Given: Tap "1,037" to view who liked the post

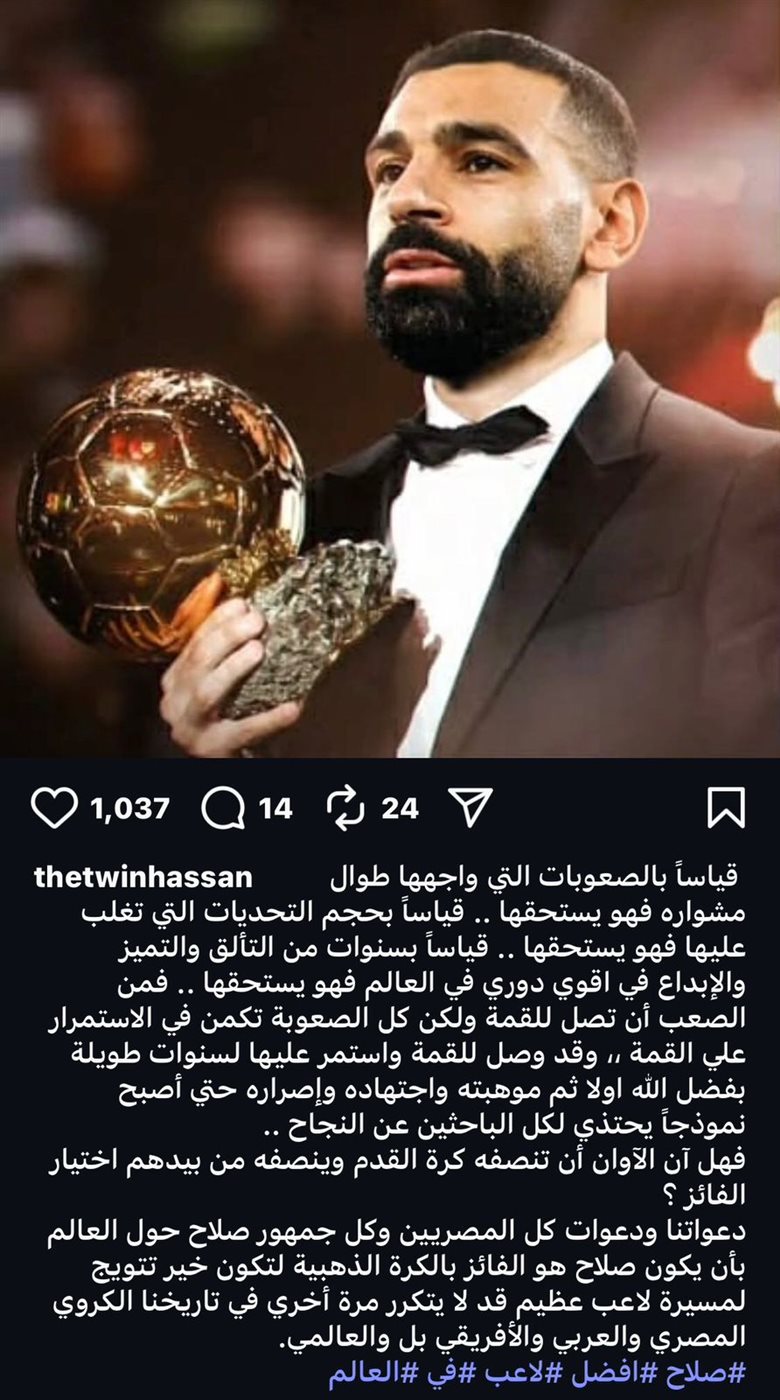Looking at the screenshot, I should [x=131, y=803].
